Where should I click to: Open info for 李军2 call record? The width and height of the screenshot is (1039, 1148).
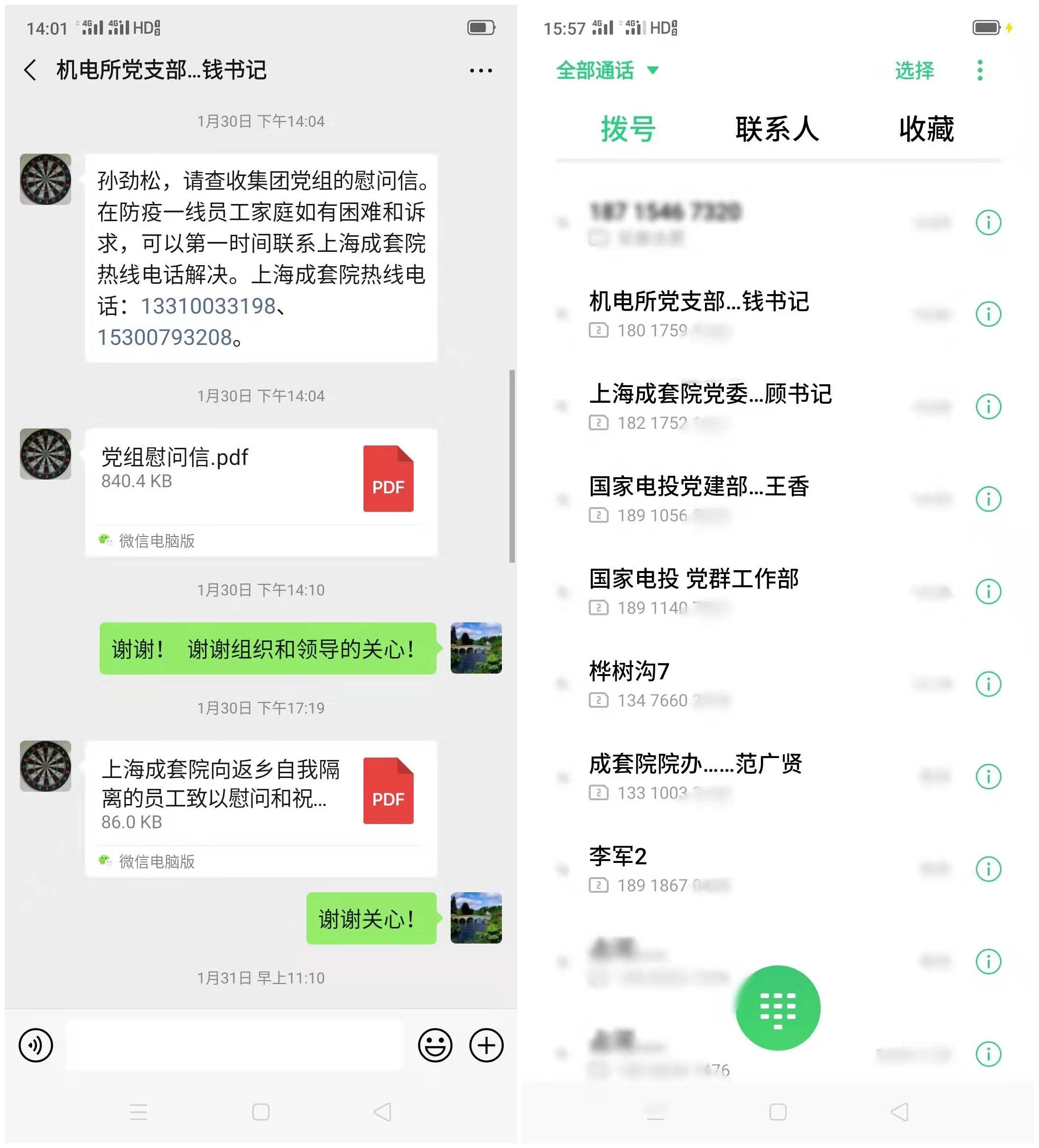pyautogui.click(x=988, y=869)
